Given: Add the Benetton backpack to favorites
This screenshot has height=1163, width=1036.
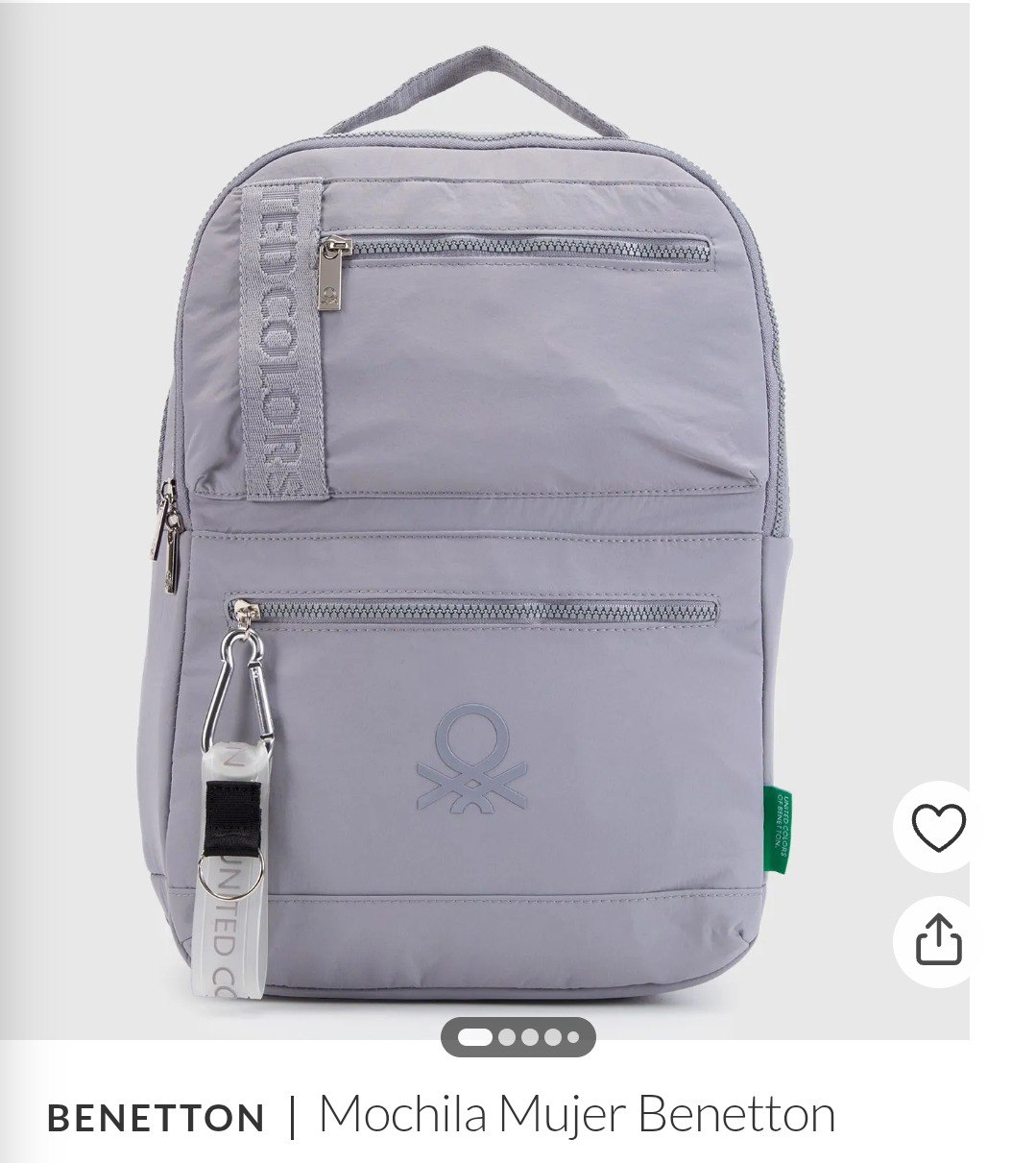Looking at the screenshot, I should click(938, 829).
